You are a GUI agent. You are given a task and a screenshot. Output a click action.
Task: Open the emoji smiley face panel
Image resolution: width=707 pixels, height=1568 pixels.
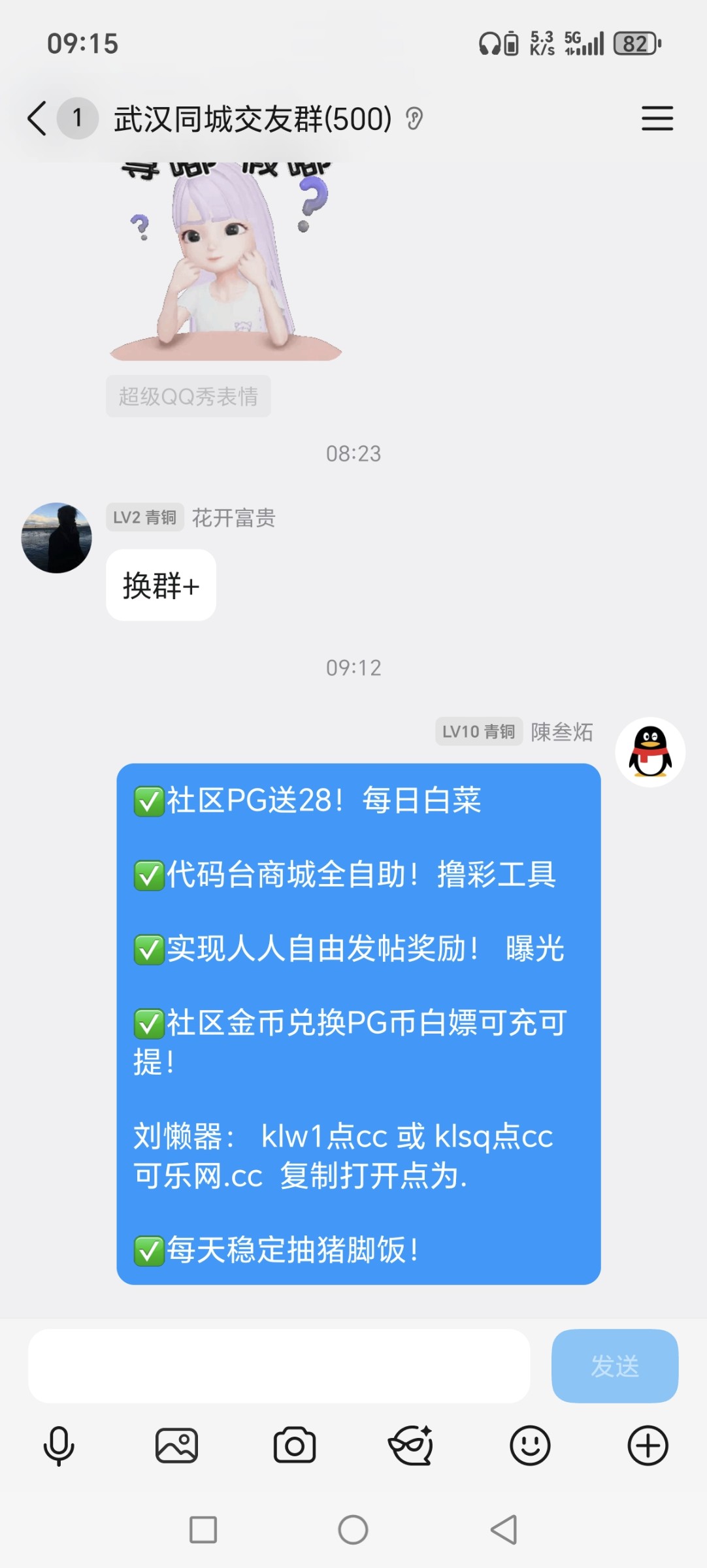click(x=531, y=1445)
